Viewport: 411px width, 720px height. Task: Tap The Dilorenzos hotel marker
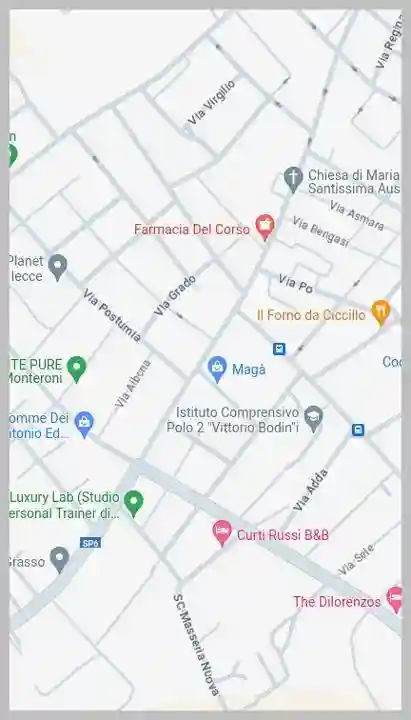pyautogui.click(x=395, y=599)
